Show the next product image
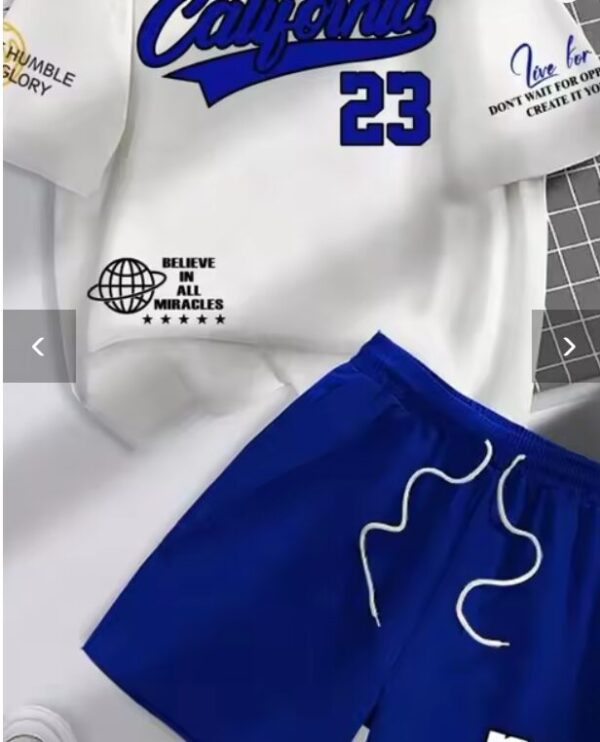The height and width of the screenshot is (742, 600). pyautogui.click(x=568, y=347)
